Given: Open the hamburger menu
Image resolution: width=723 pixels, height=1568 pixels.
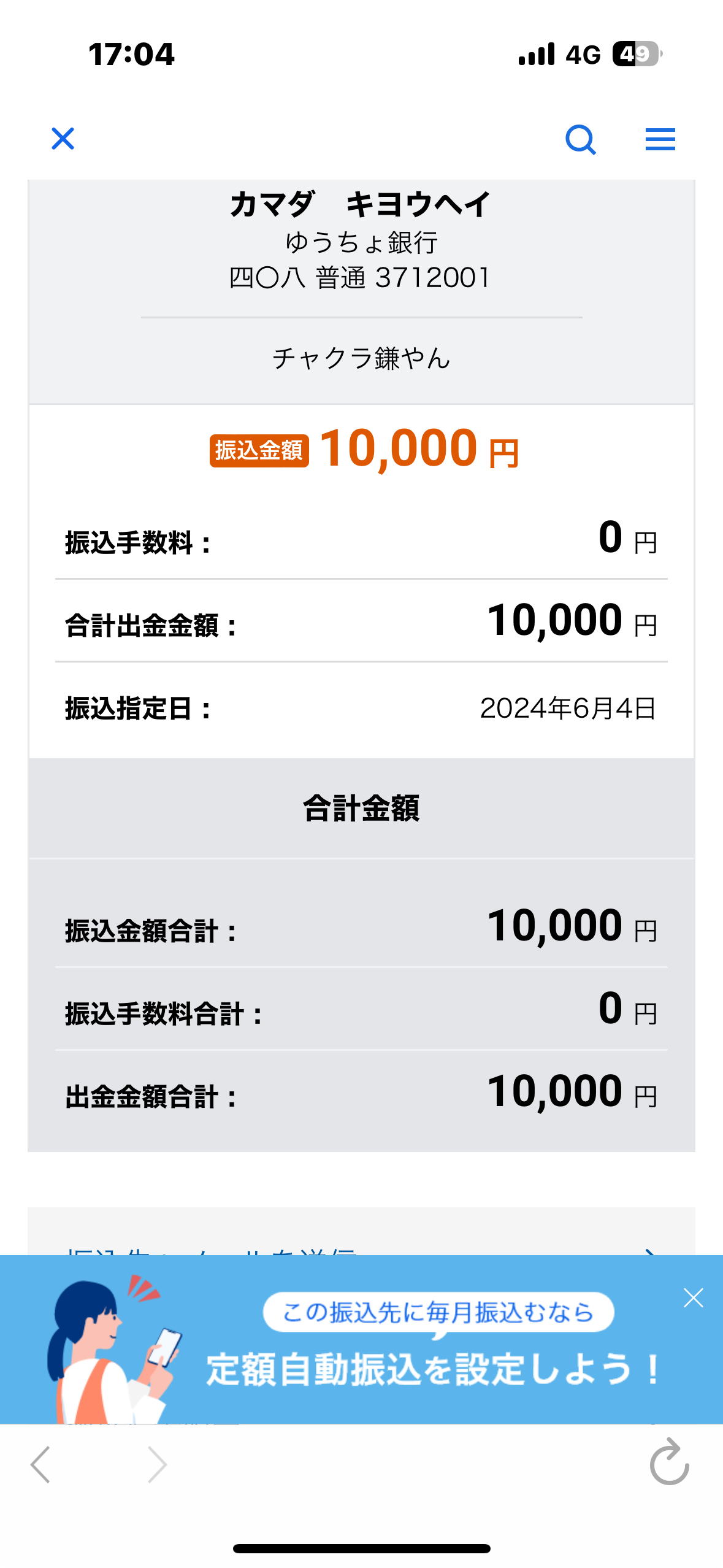Looking at the screenshot, I should 660,139.
